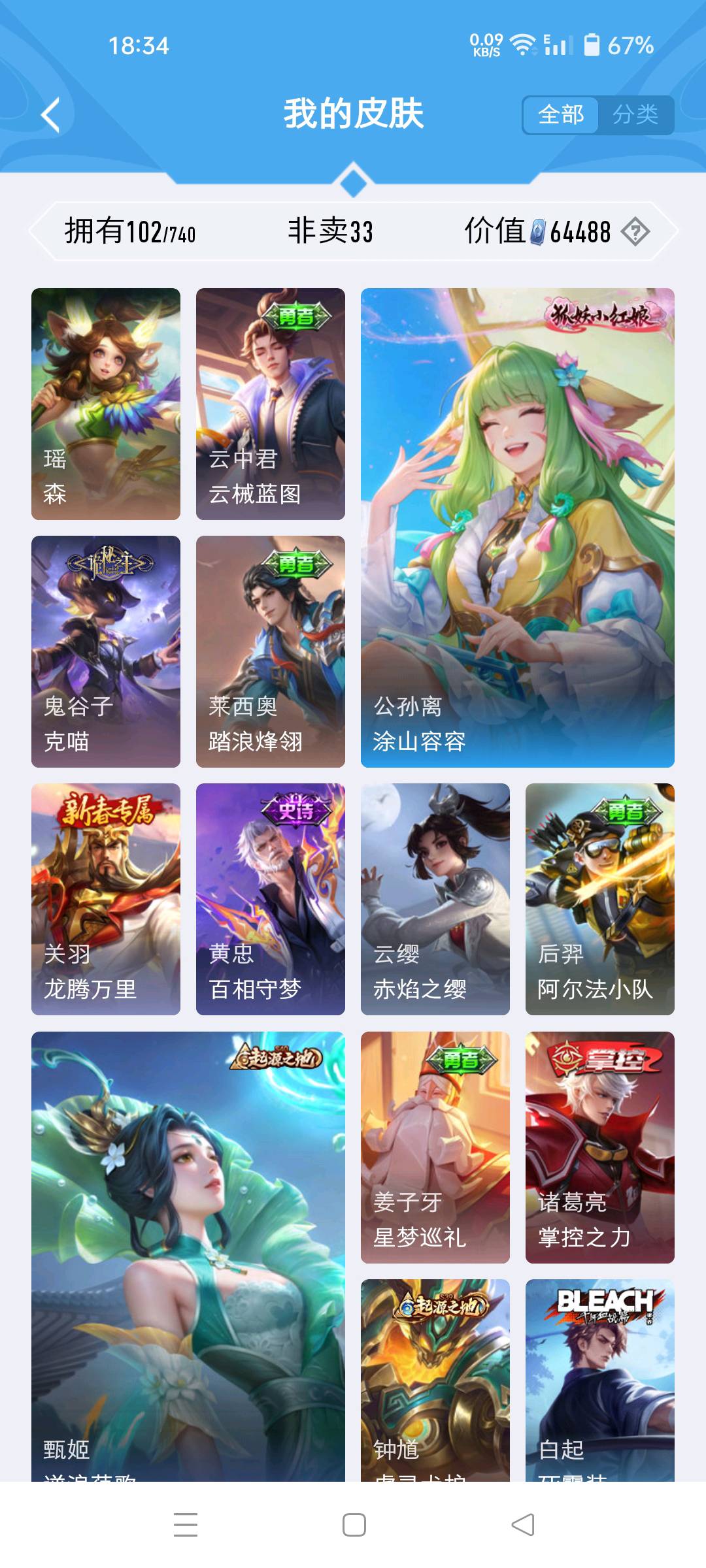Image resolution: width=706 pixels, height=1568 pixels.
Task: Go back using the top-left arrow
Action: pos(51,116)
